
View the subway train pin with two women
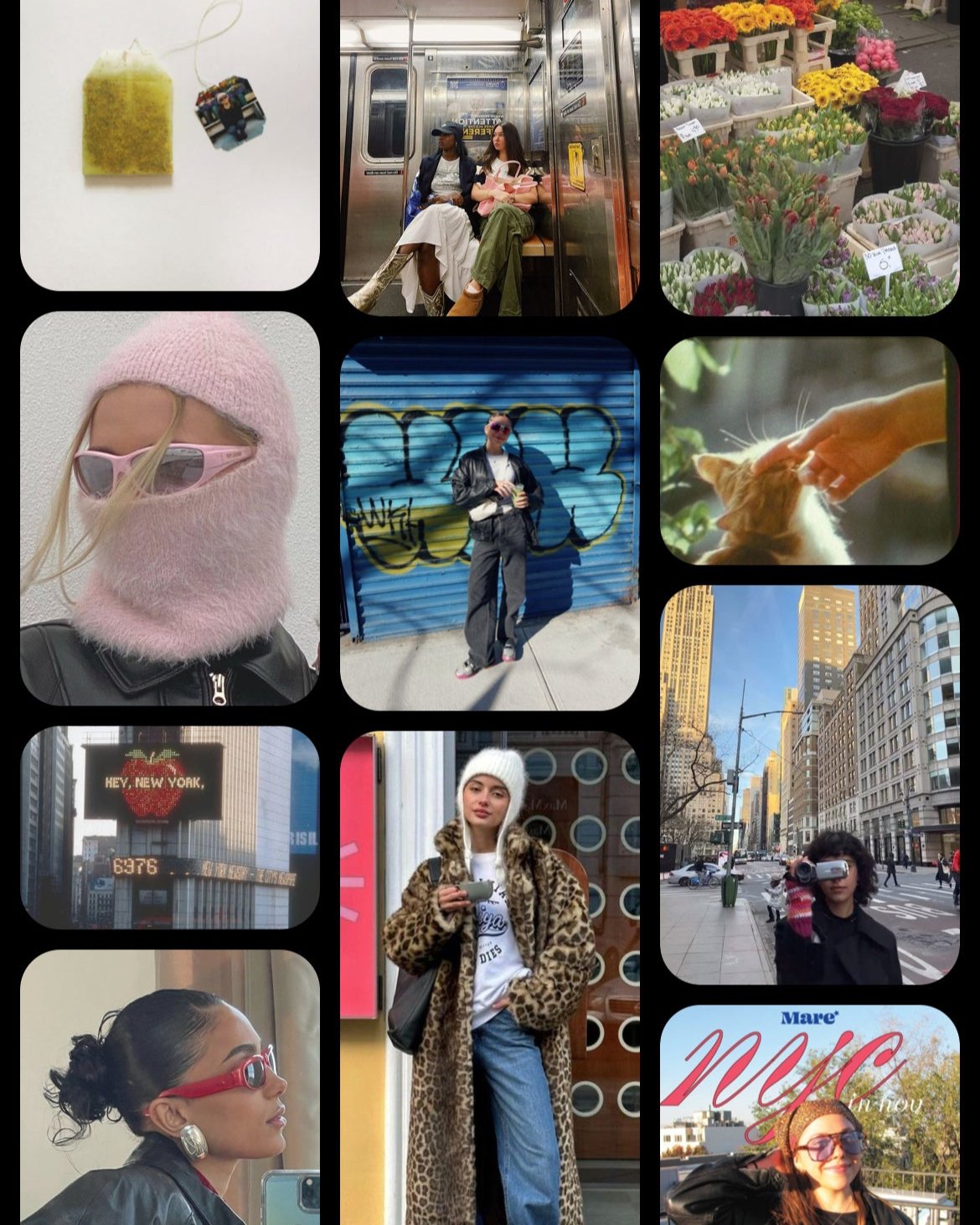coord(489,158)
